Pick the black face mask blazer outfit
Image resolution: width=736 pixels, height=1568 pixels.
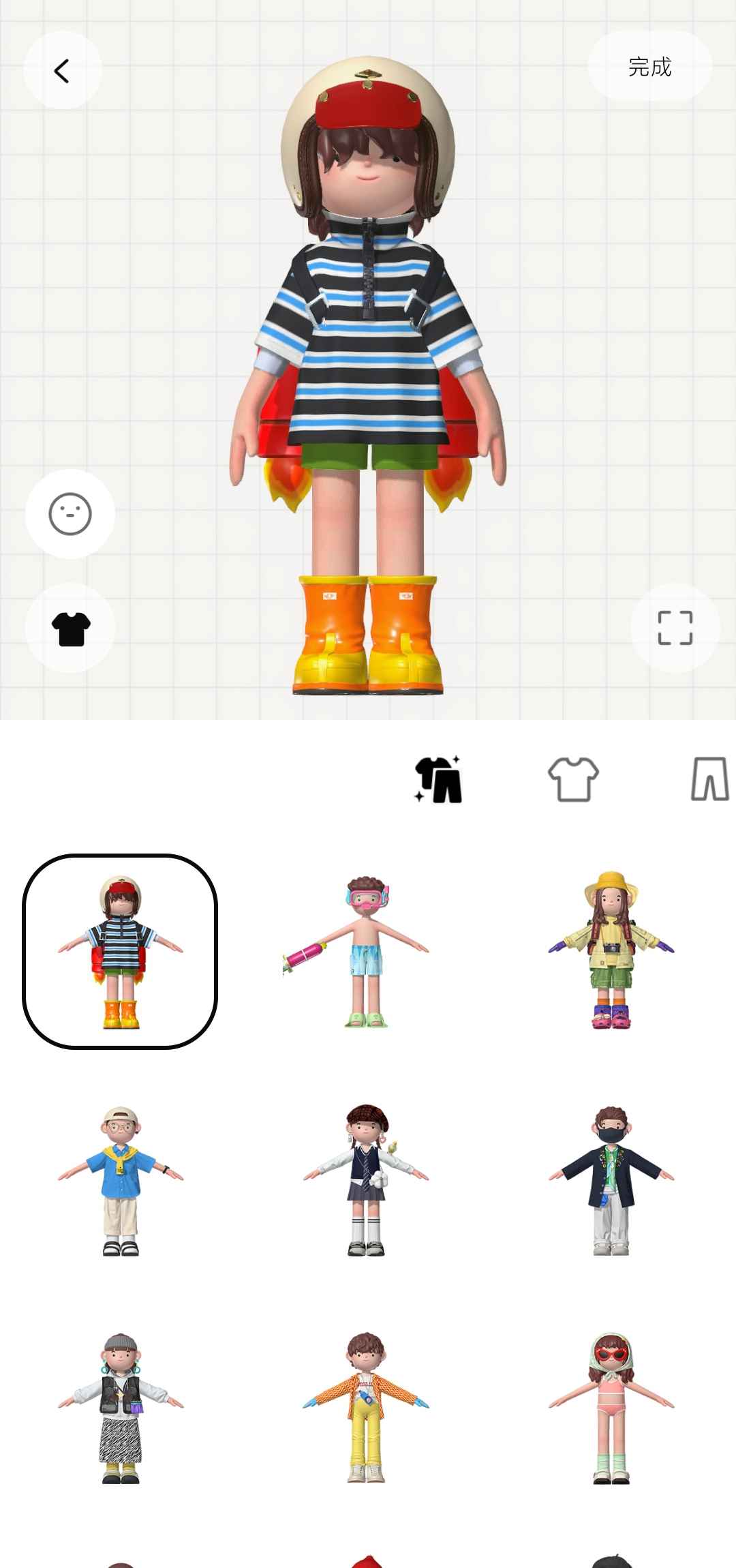611,1180
